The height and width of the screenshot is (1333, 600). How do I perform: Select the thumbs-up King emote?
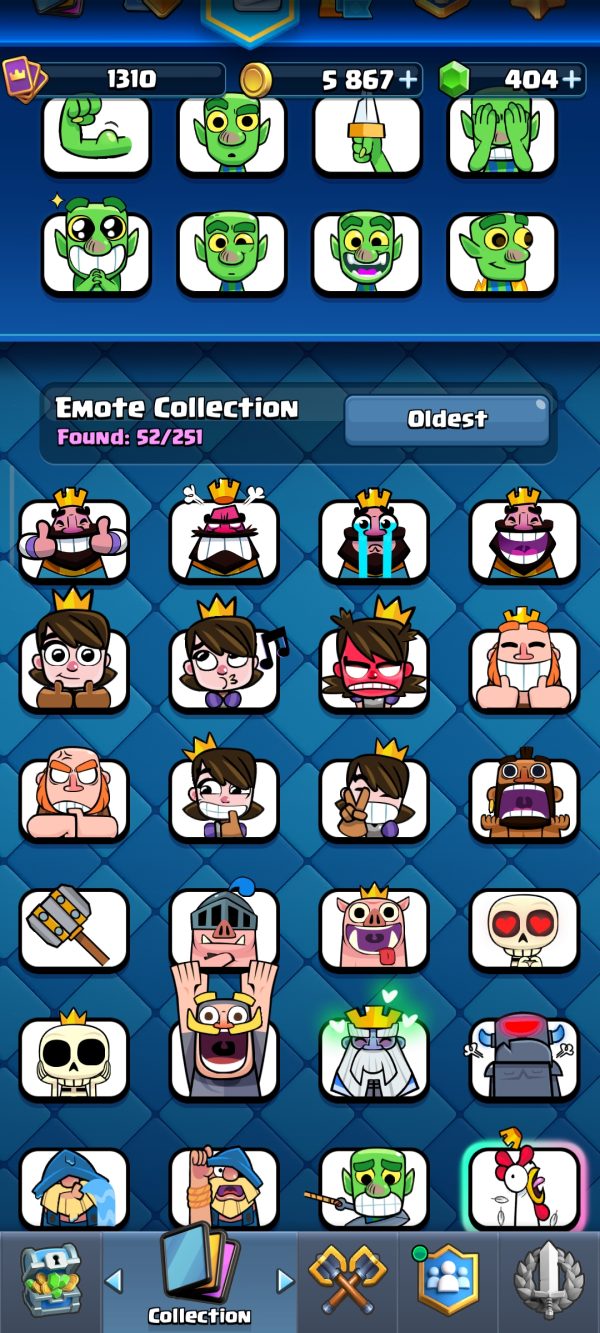tap(74, 535)
